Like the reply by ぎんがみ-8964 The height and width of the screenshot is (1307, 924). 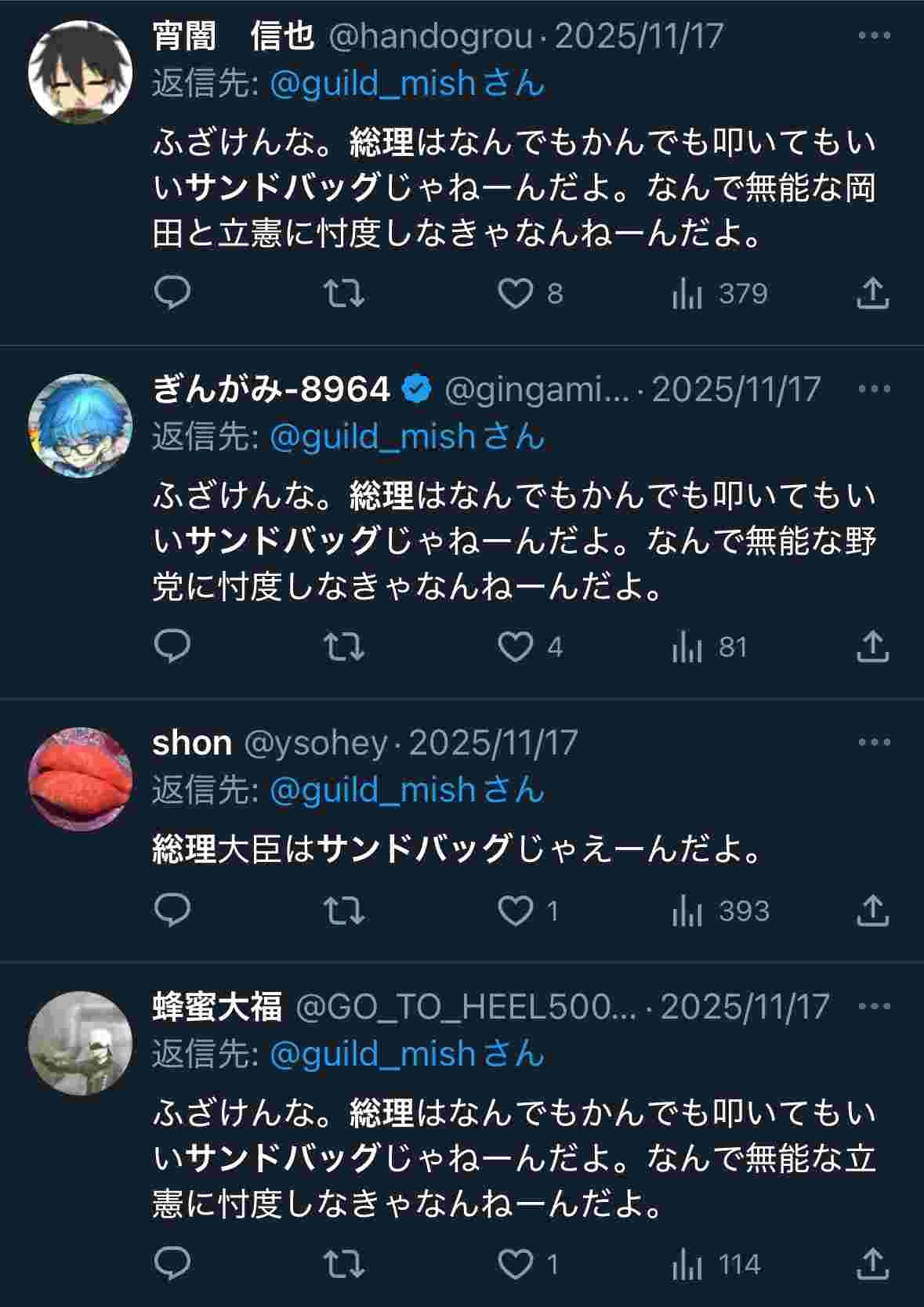[x=515, y=647]
